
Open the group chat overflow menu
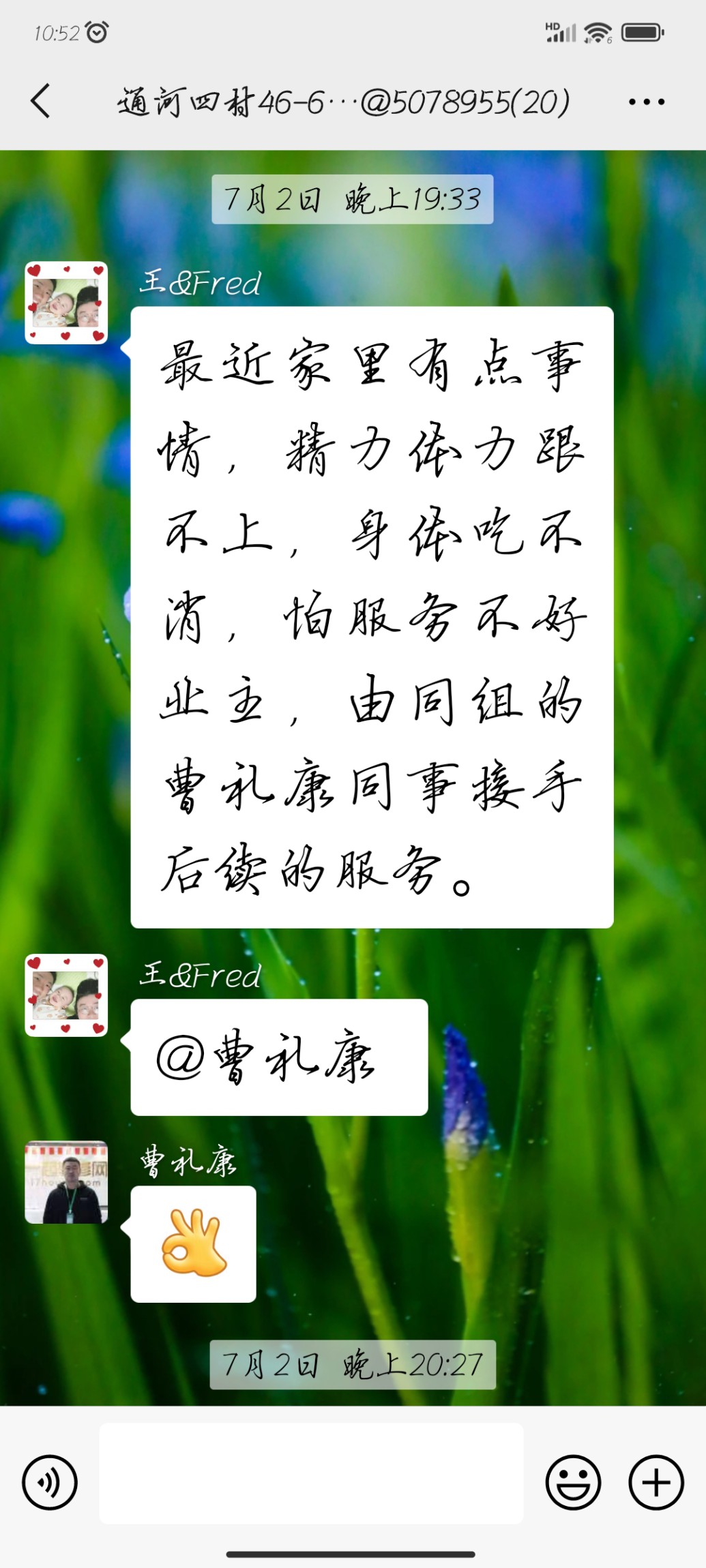tap(646, 102)
